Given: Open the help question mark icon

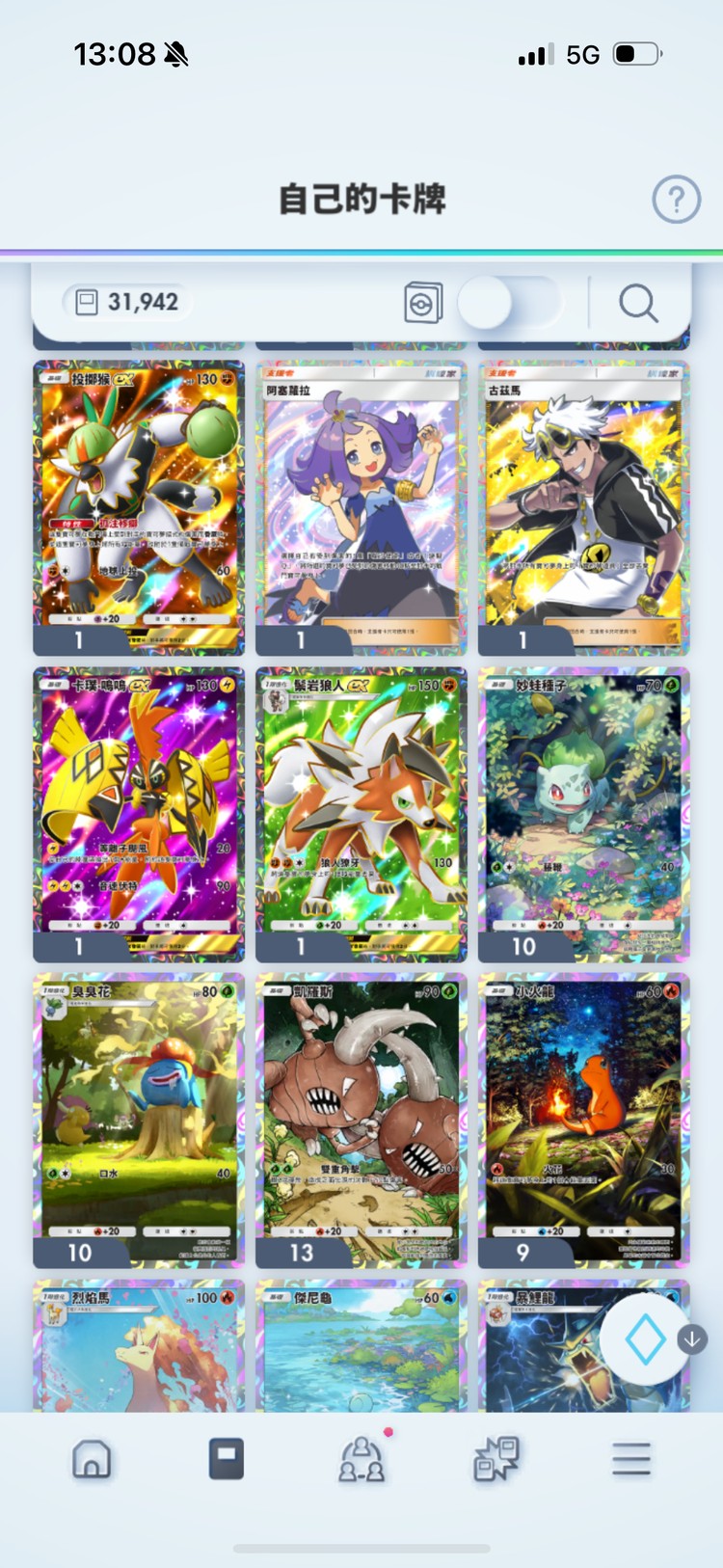Looking at the screenshot, I should point(676,200).
